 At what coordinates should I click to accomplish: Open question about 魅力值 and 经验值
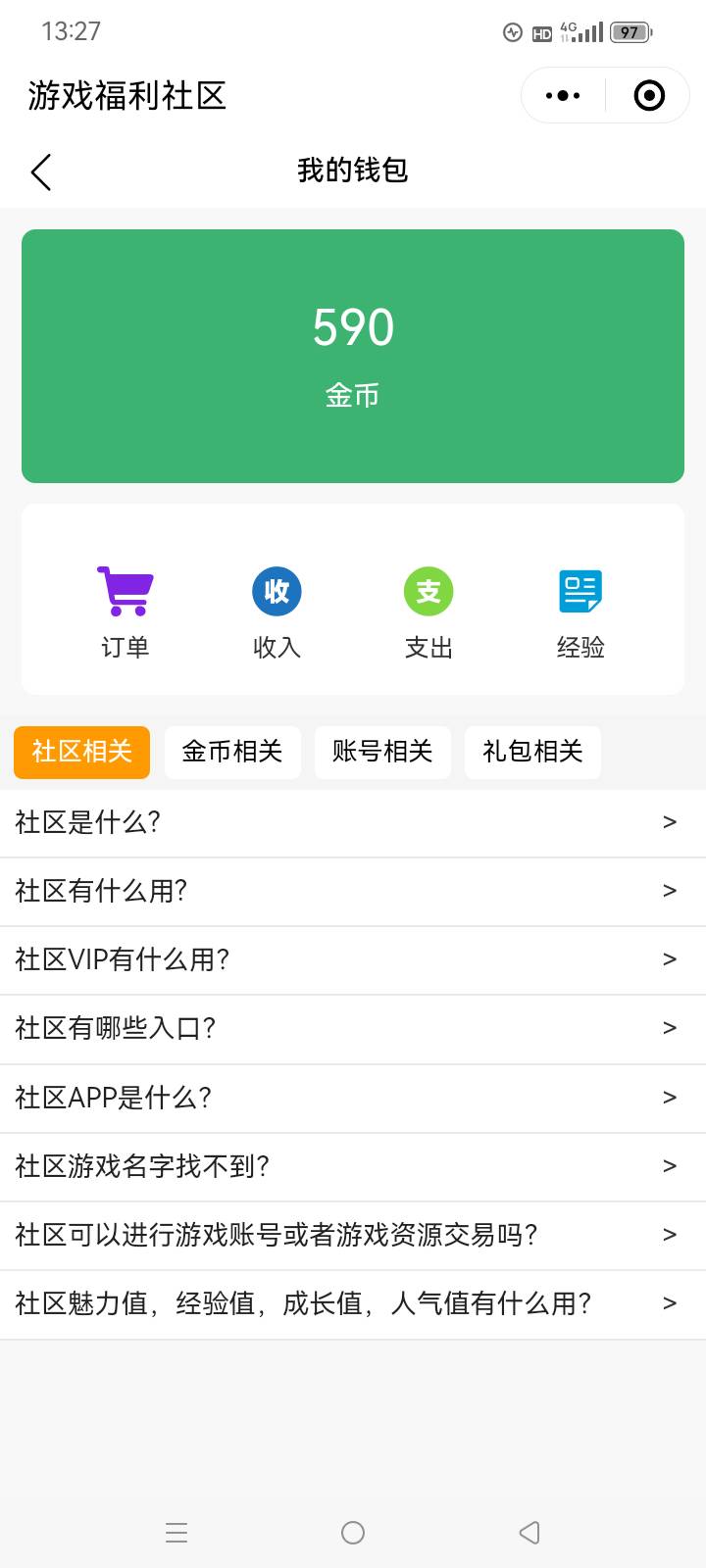tap(353, 1303)
